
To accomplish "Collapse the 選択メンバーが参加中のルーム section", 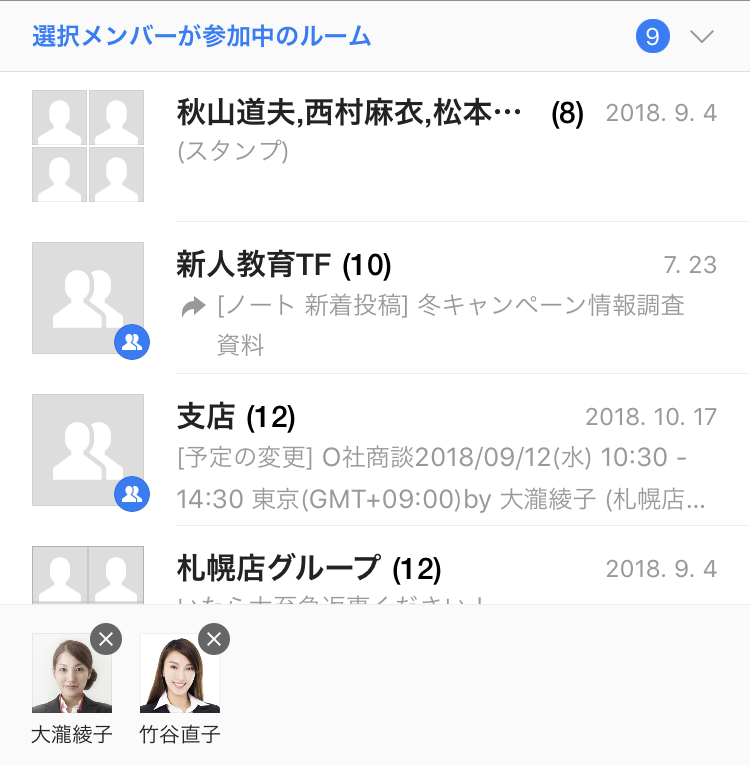I will [702, 37].
